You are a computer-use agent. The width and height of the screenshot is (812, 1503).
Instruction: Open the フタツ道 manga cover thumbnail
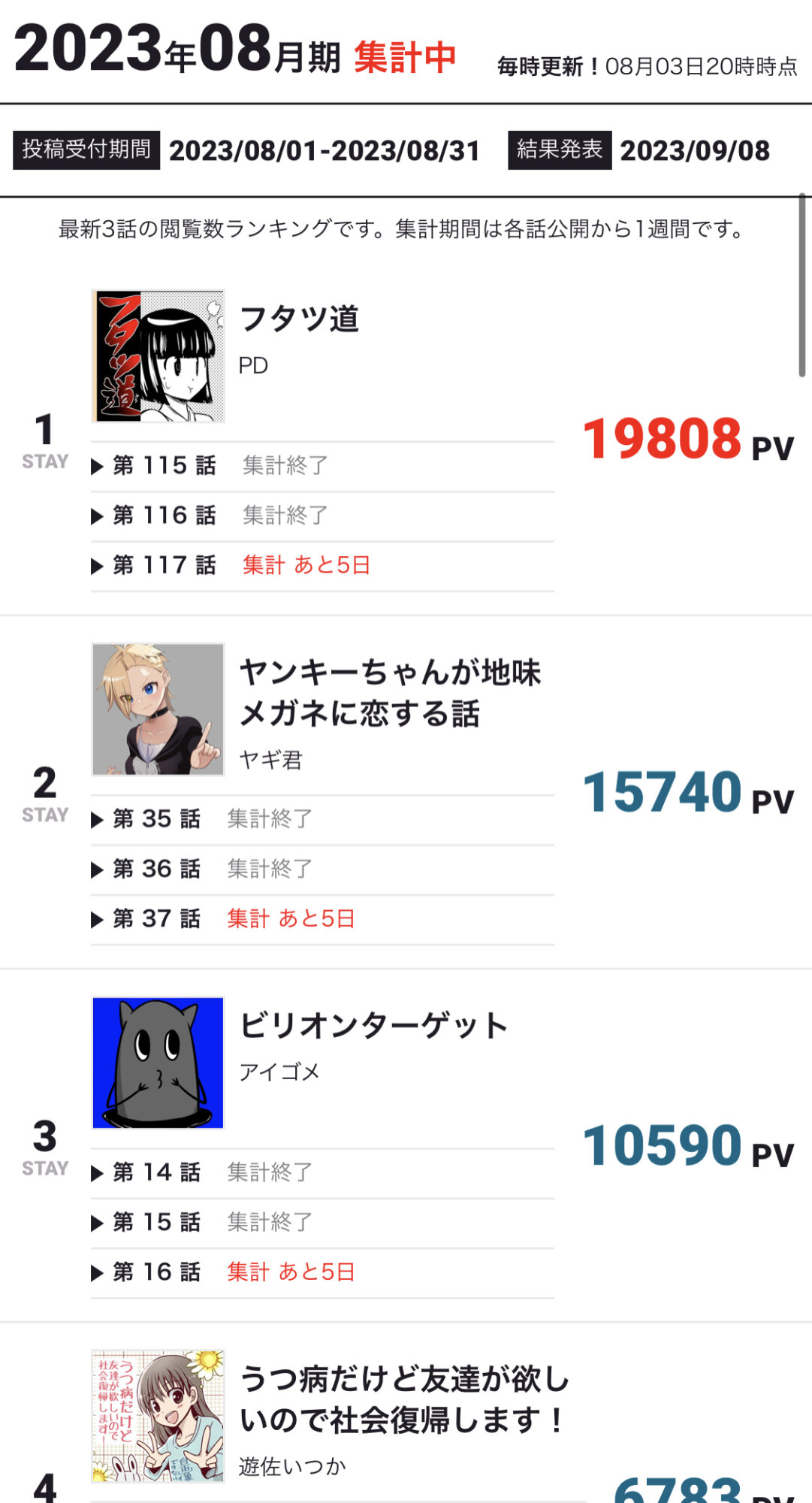[x=158, y=355]
